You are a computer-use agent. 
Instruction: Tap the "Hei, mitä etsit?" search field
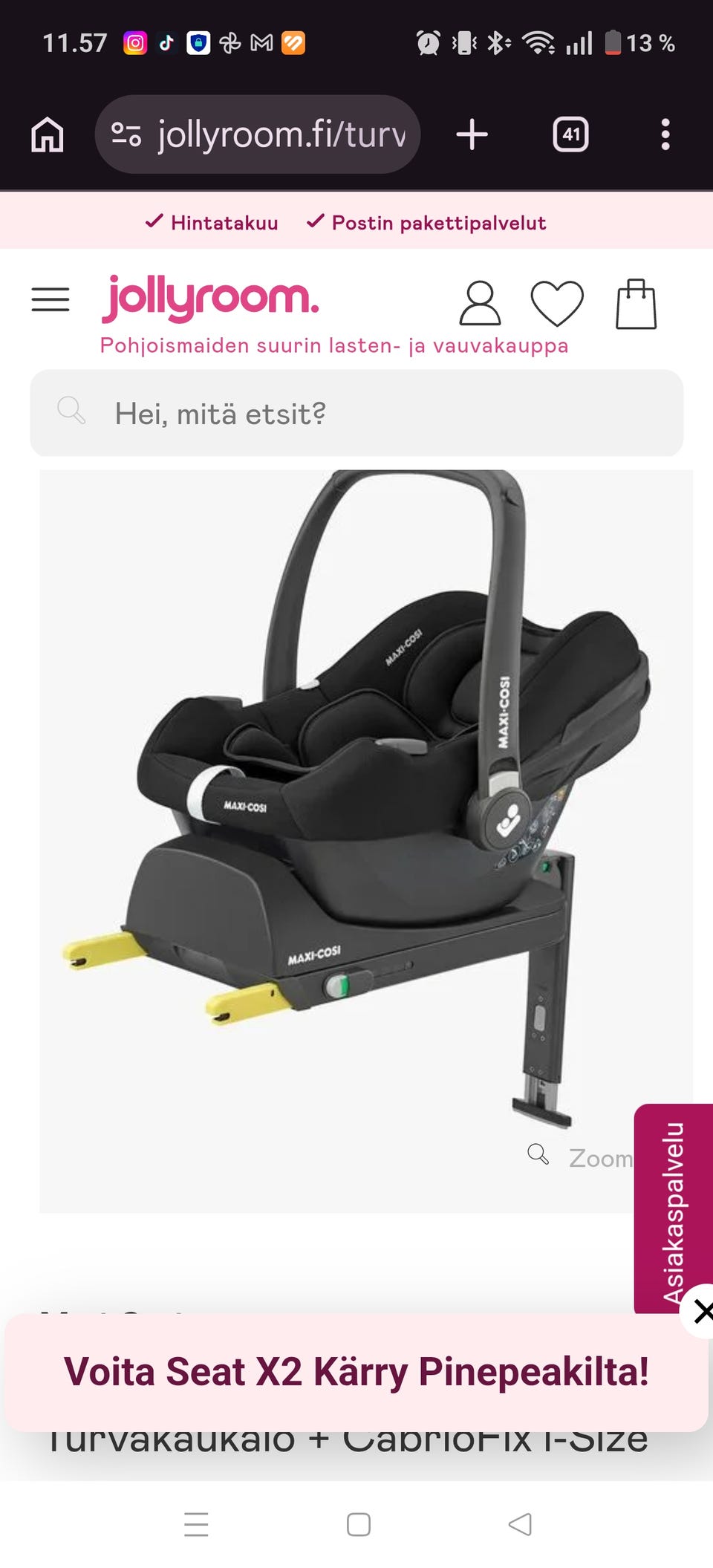[356, 414]
